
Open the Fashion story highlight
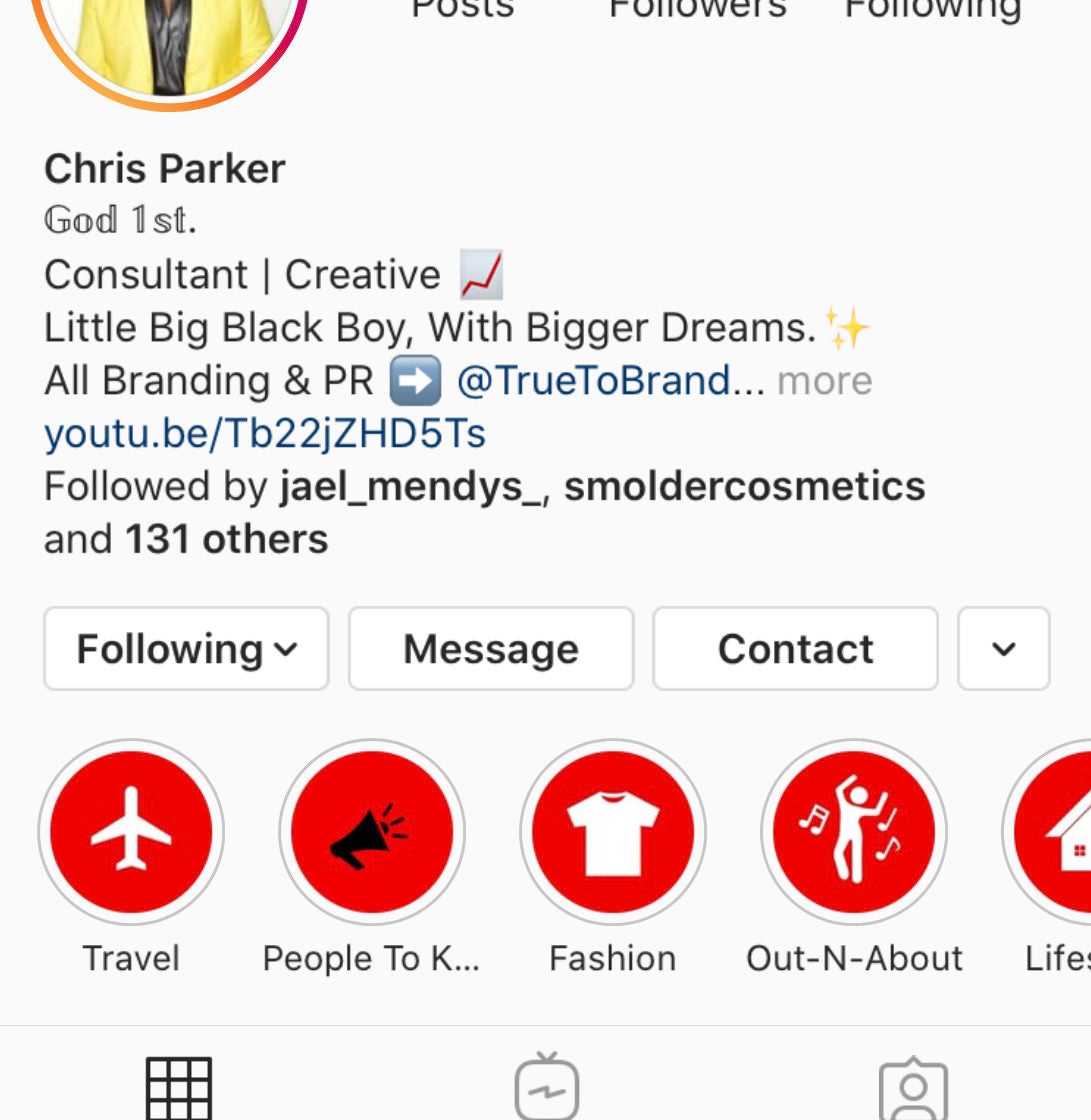pyautogui.click(x=613, y=832)
